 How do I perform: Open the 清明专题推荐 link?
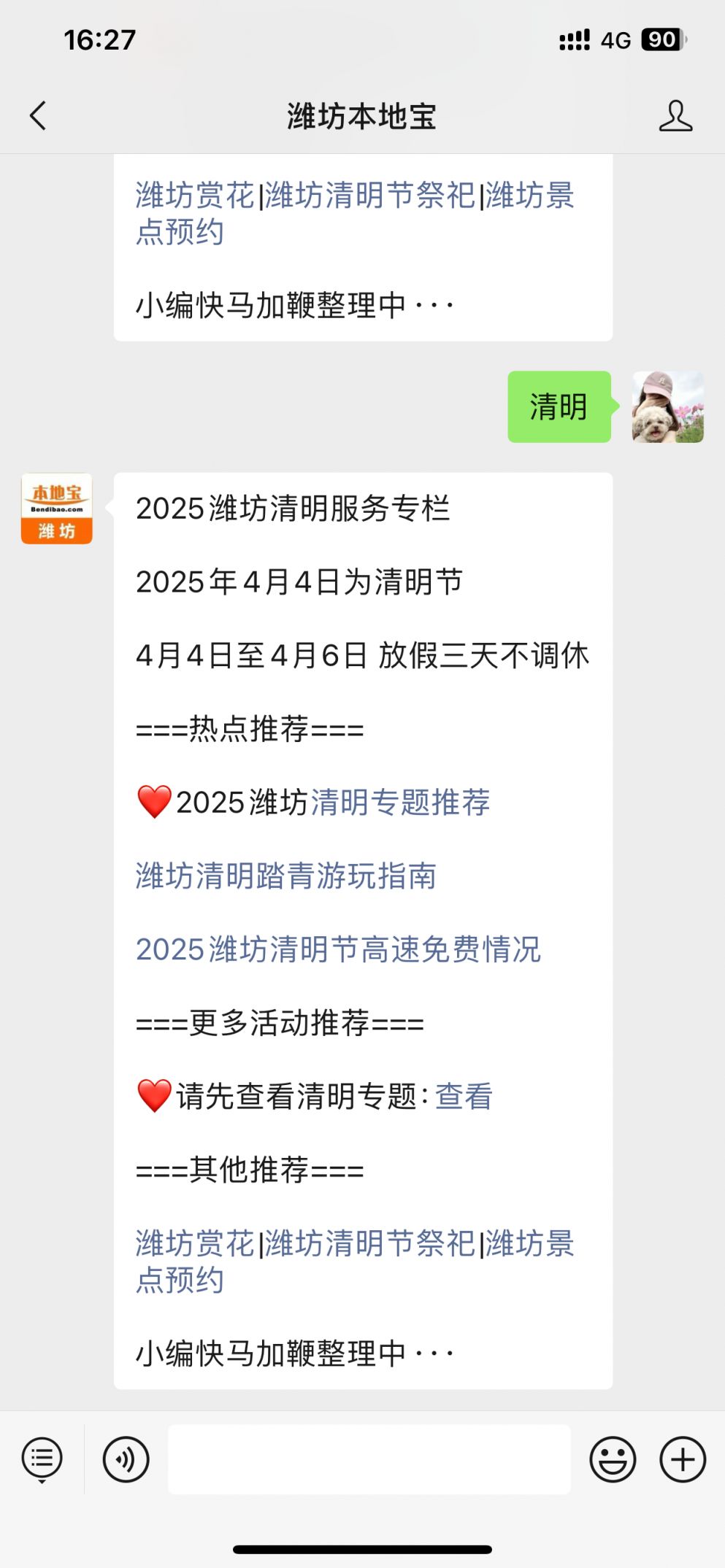point(400,803)
